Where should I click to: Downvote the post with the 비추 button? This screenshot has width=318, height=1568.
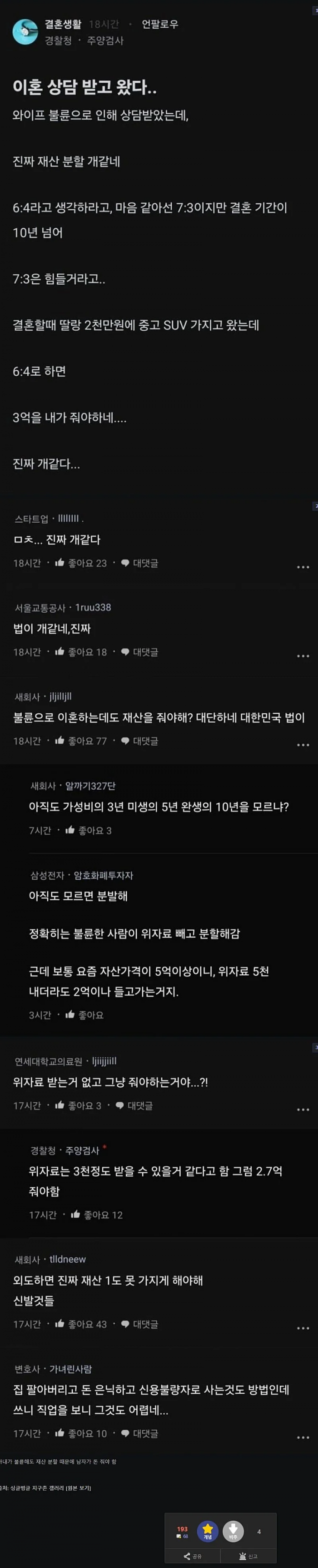pyautogui.click(x=233, y=1531)
